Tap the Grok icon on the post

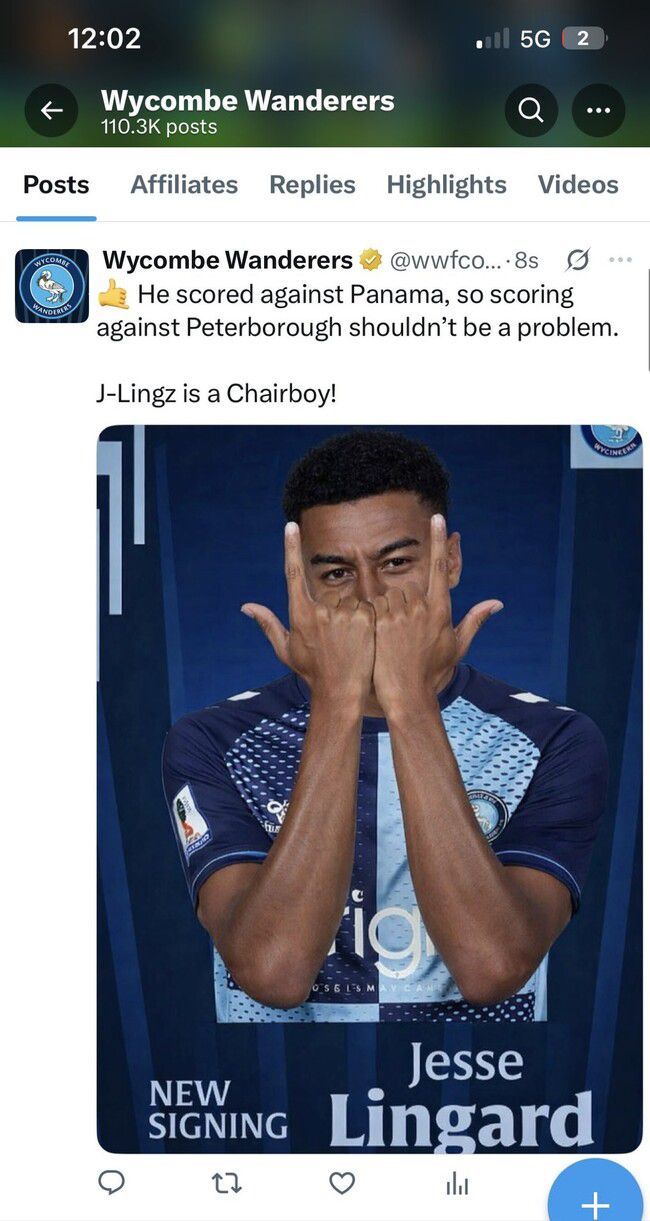pos(578,261)
